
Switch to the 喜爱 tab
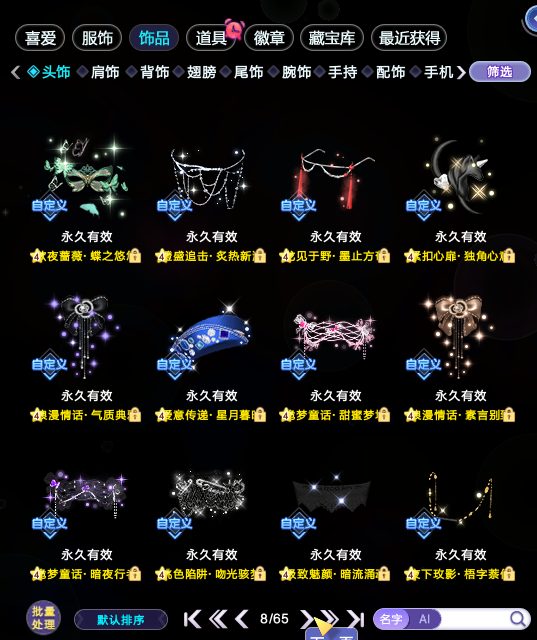coord(40,38)
